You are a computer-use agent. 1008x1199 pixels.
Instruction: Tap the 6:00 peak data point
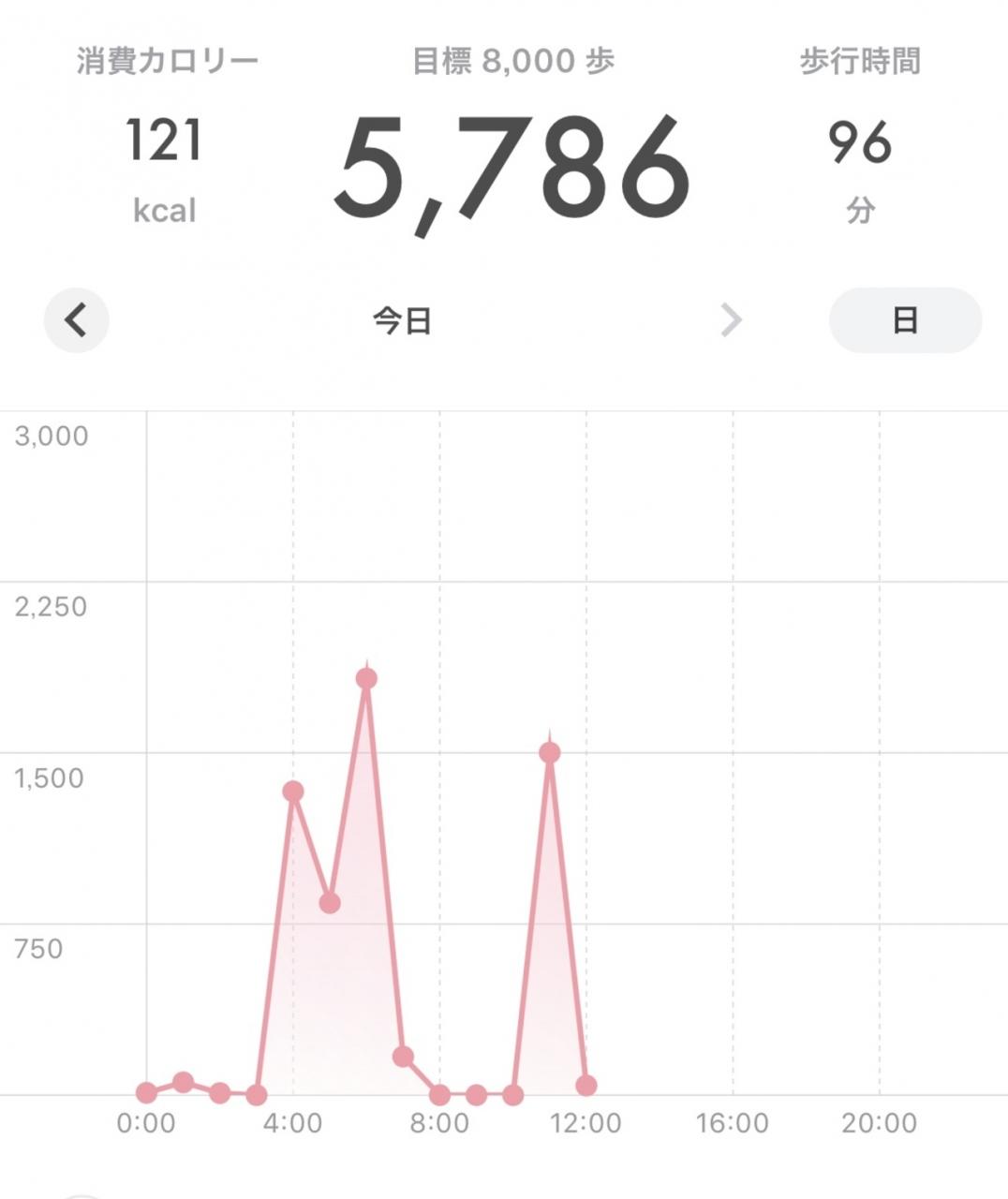tap(366, 678)
